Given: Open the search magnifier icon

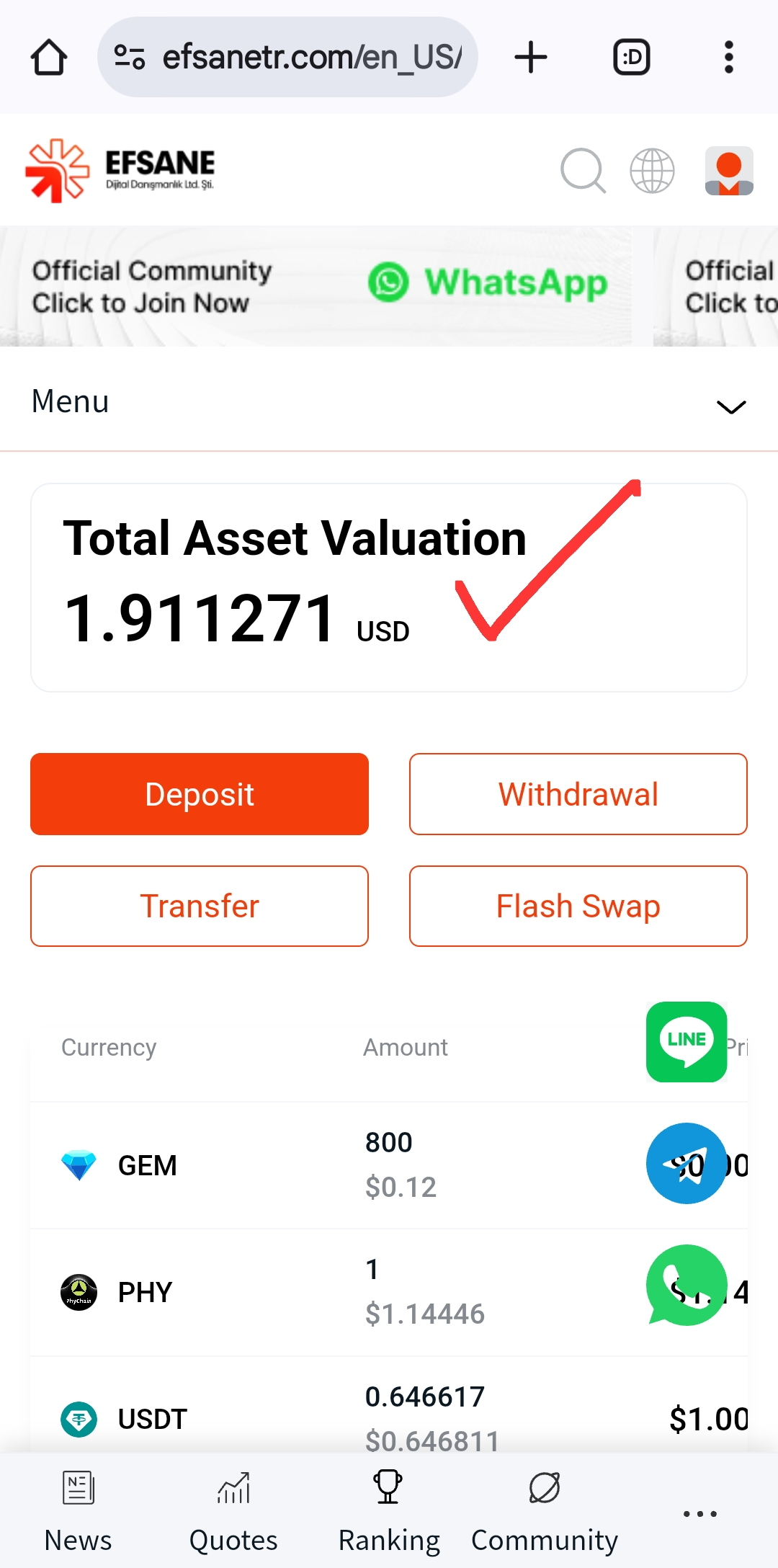Looking at the screenshot, I should coord(583,171).
